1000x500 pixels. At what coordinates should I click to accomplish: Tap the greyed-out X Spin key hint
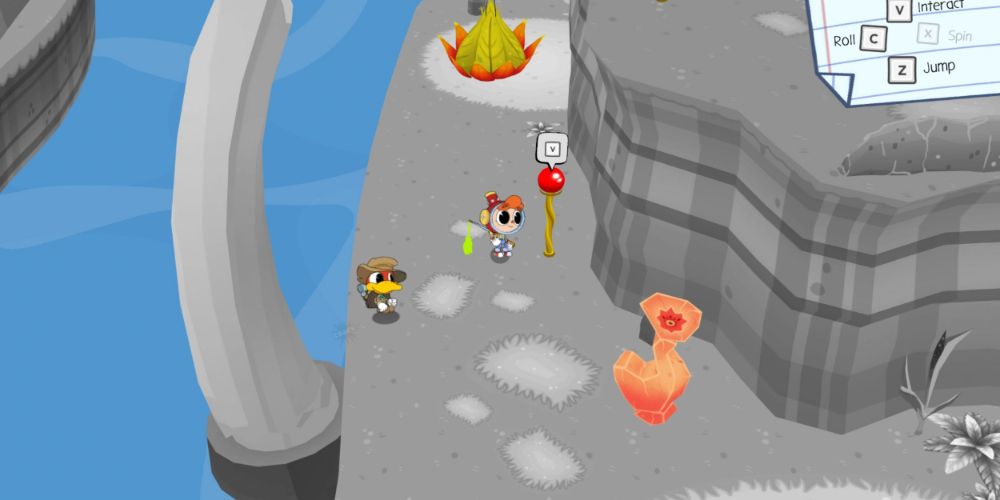pyautogui.click(x=928, y=36)
